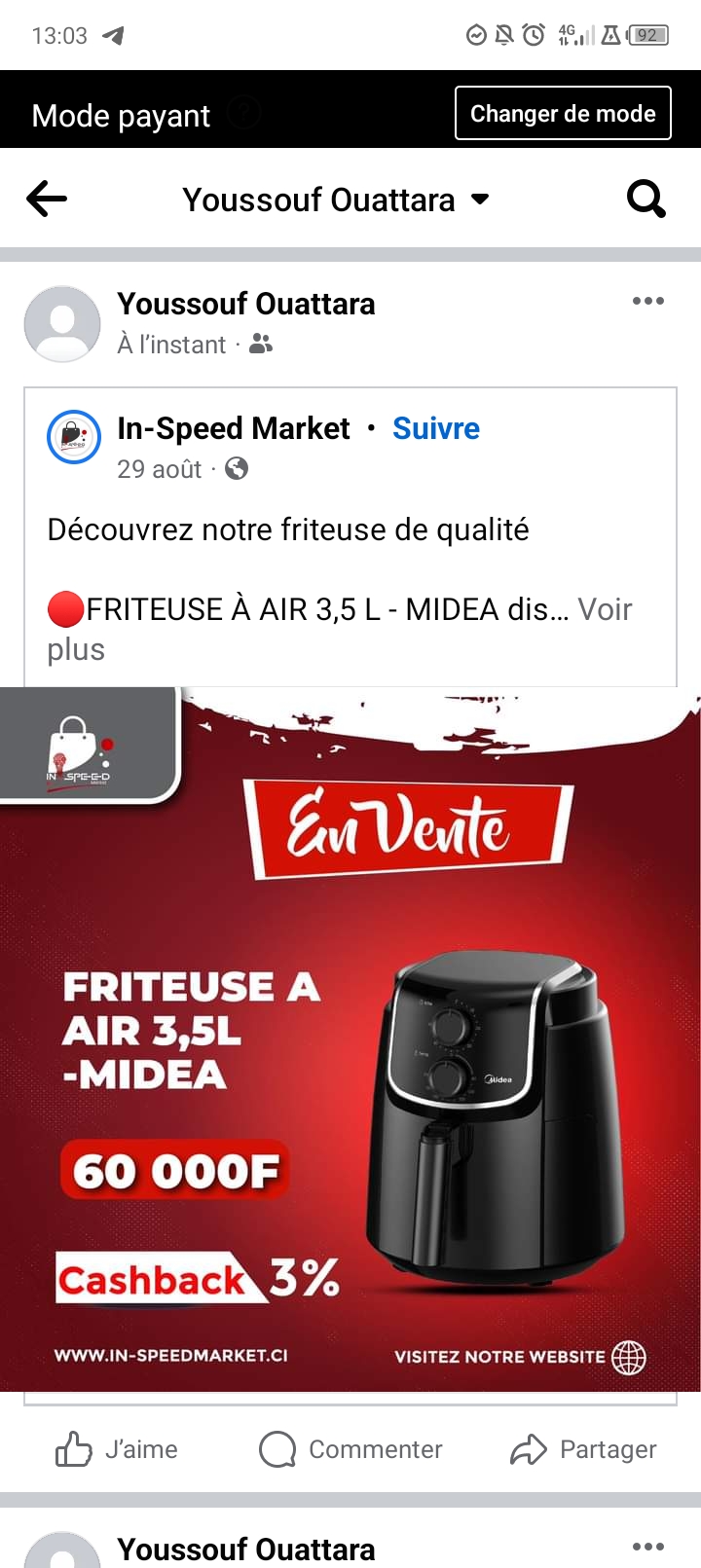The height and width of the screenshot is (1568, 701).
Task: Open the search magnifier icon
Action: coord(646,200)
